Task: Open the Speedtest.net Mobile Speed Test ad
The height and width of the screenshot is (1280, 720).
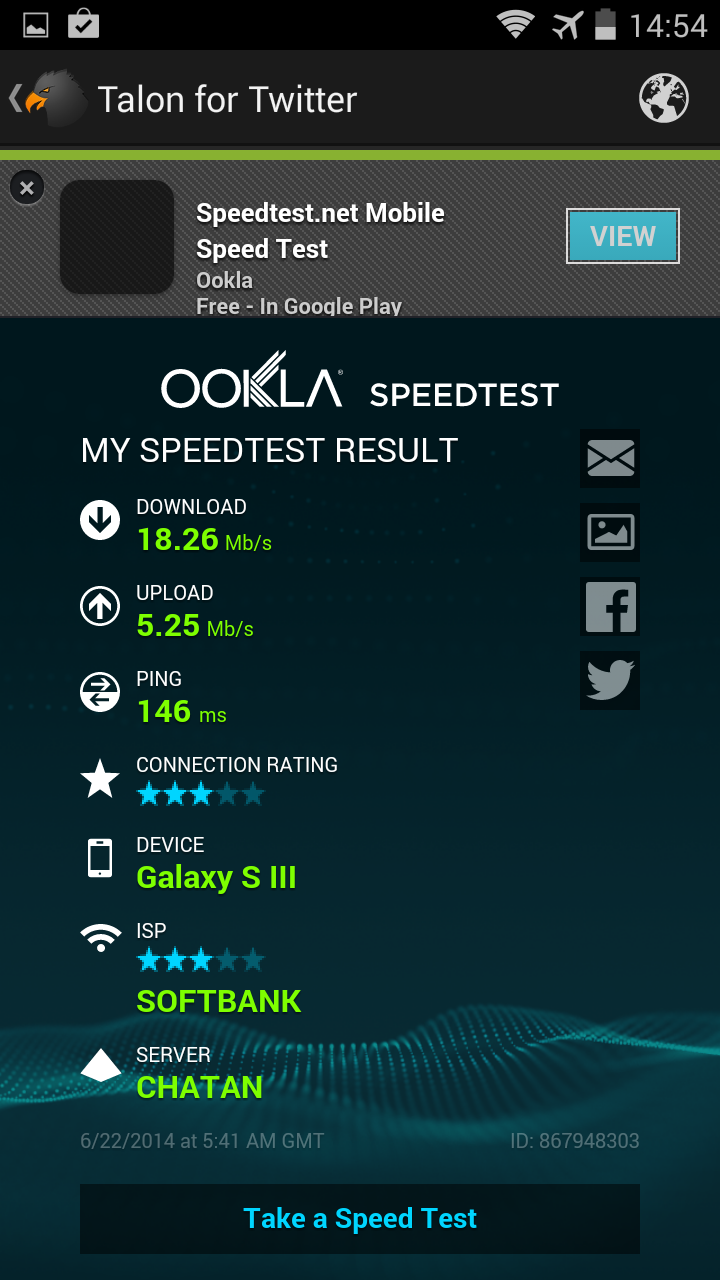Action: (x=320, y=230)
